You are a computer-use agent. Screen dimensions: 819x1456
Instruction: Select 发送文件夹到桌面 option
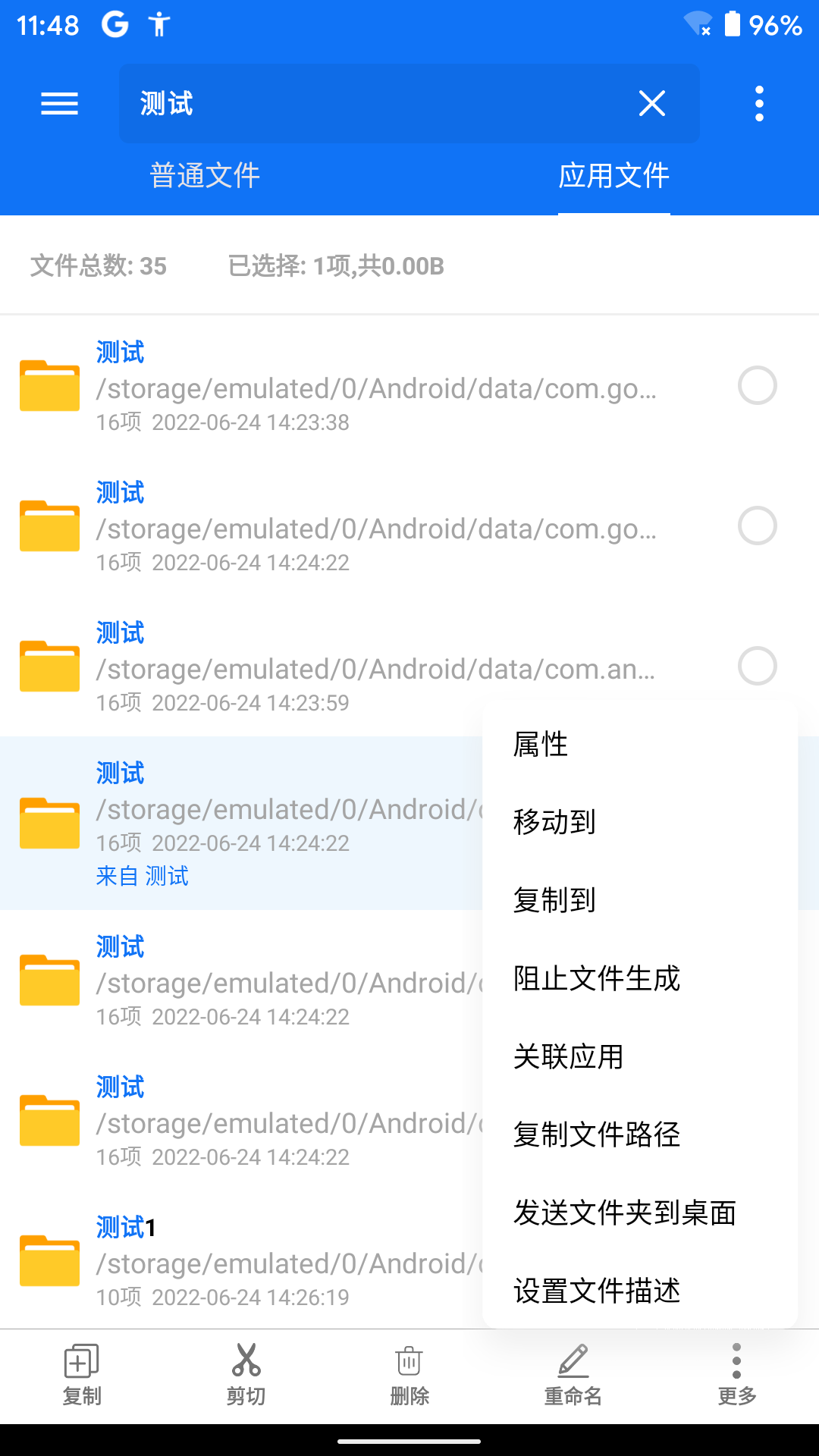625,1213
